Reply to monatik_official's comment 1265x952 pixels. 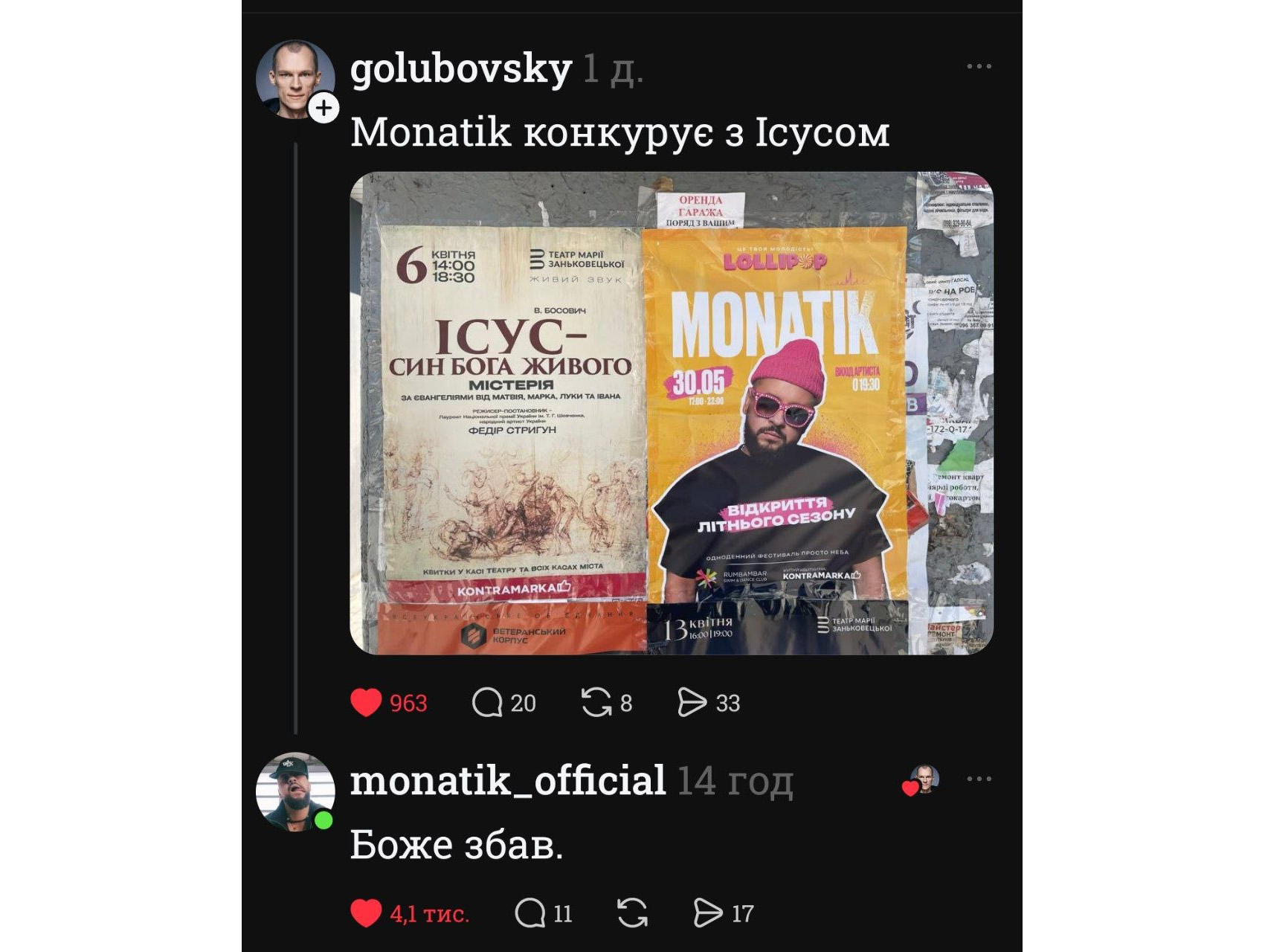(530, 913)
